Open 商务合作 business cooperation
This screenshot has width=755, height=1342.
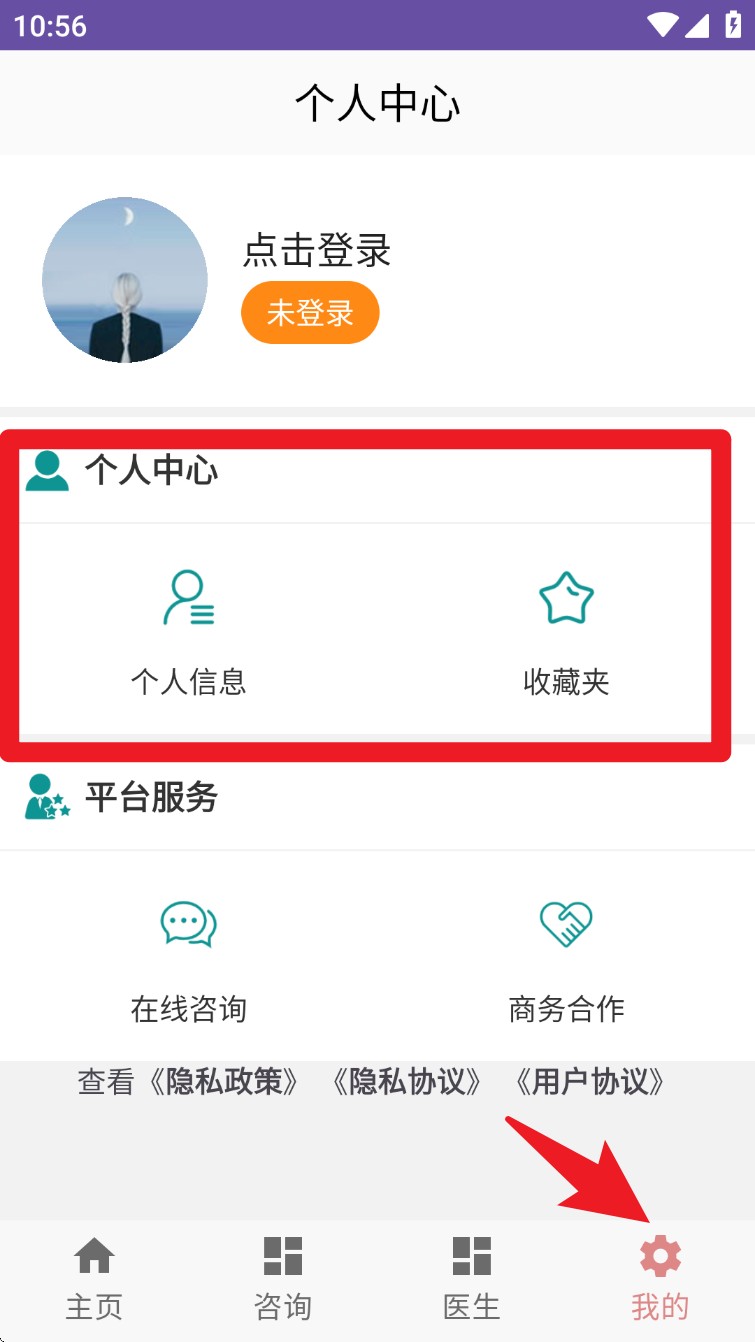(566, 957)
